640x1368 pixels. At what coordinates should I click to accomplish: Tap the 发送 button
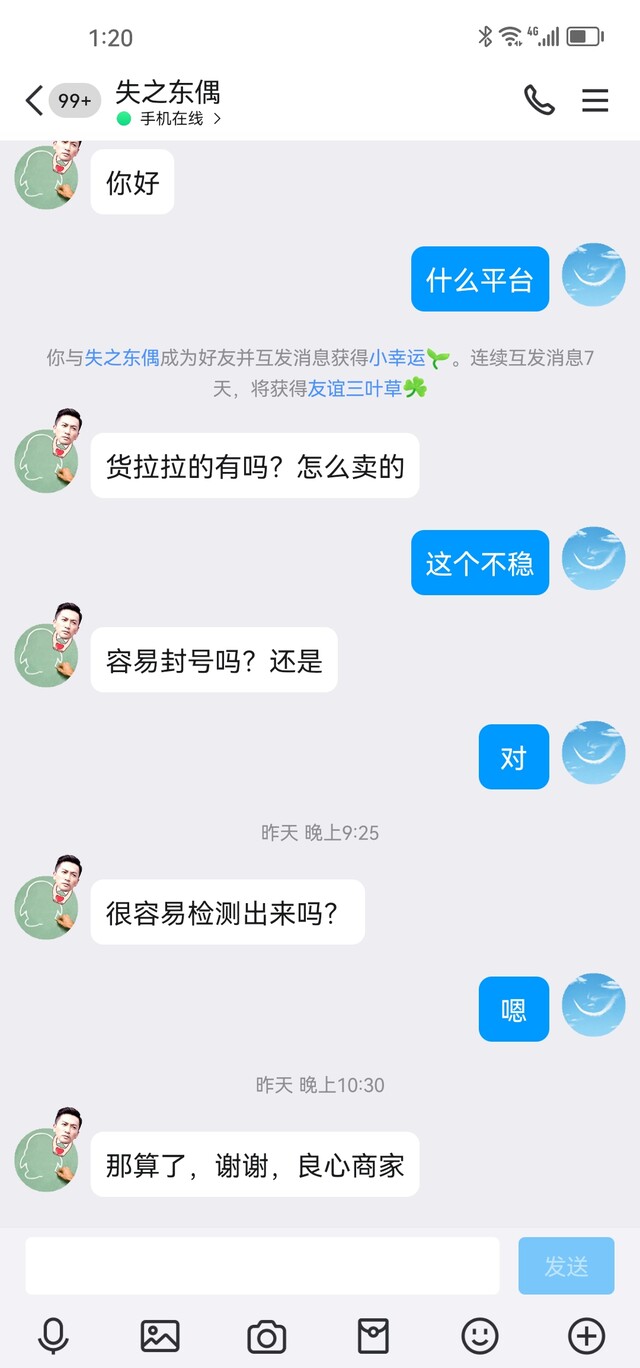566,1266
